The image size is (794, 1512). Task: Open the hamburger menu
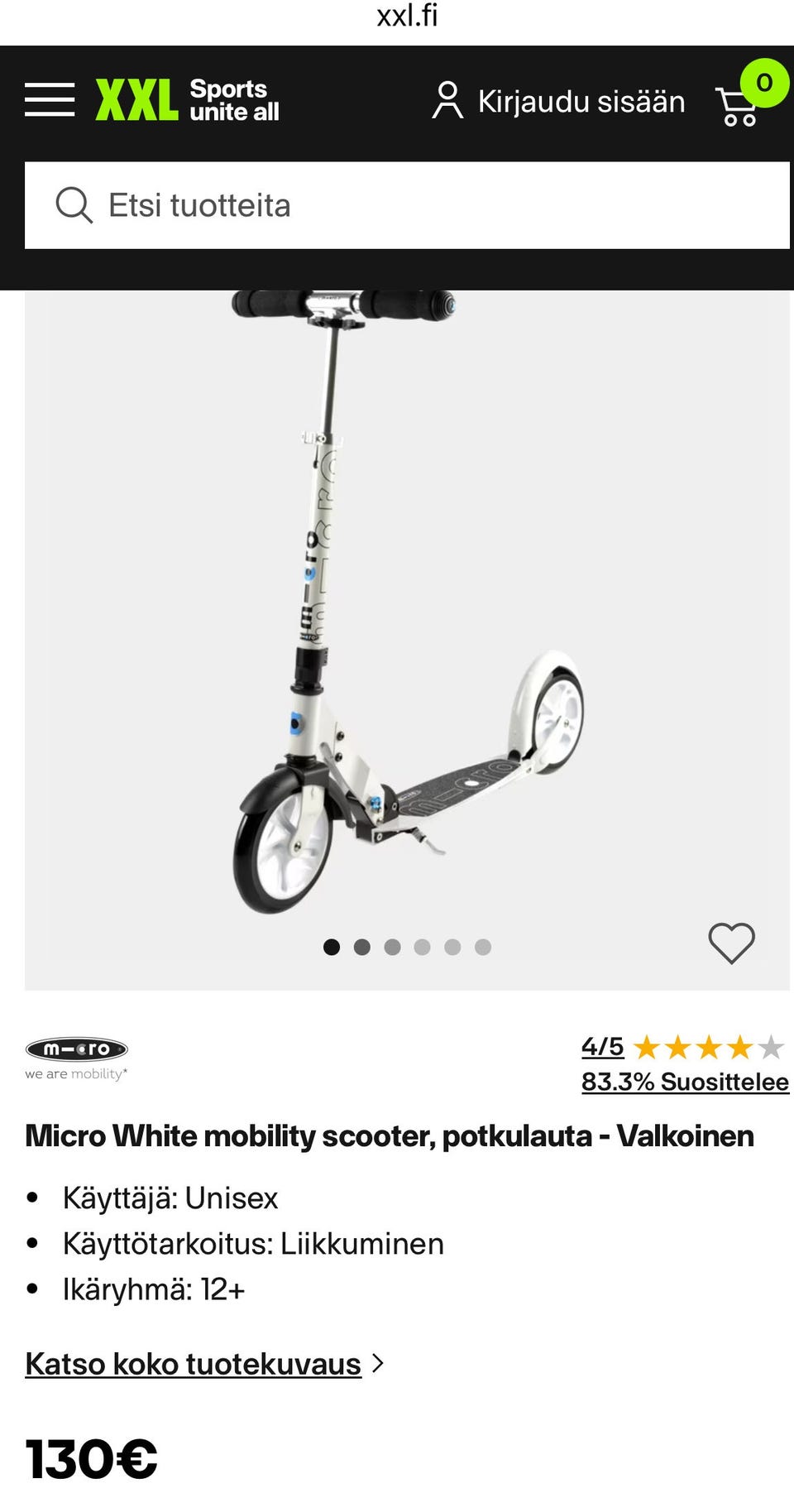(50, 100)
